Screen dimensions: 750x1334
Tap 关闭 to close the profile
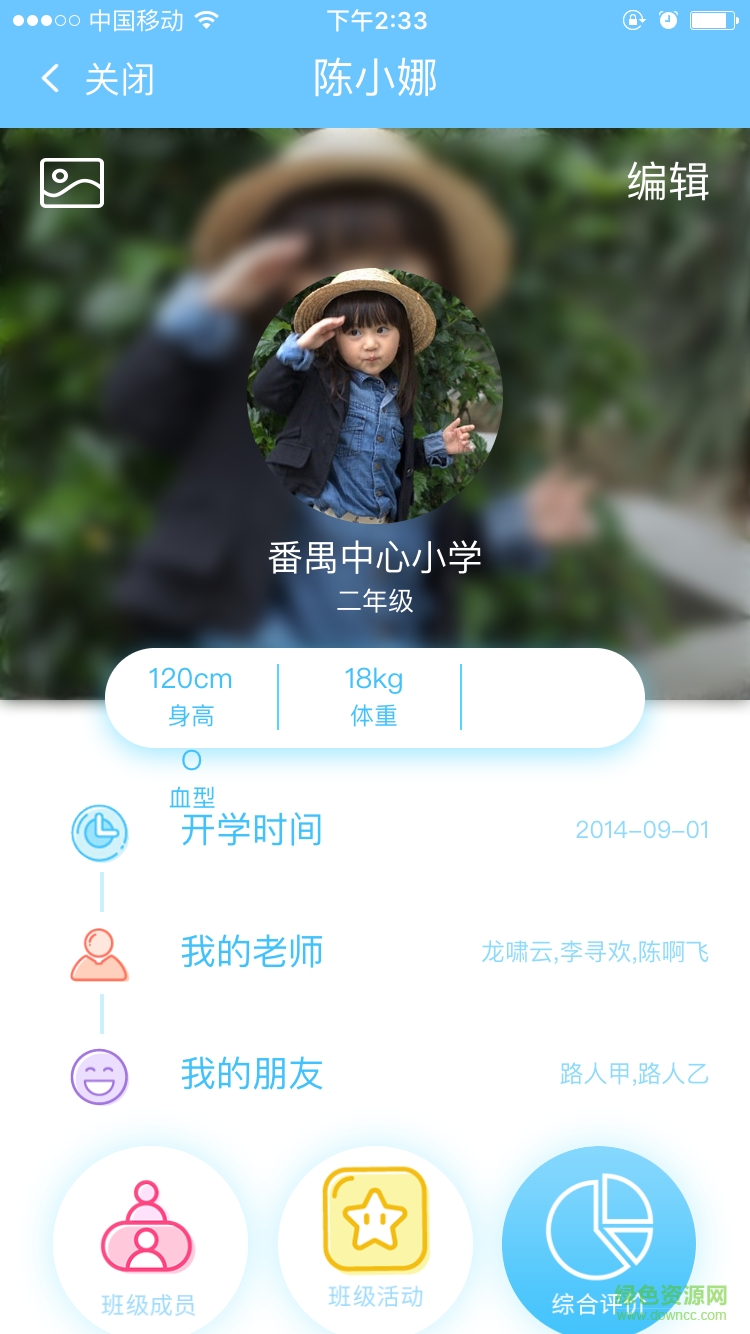[98, 79]
